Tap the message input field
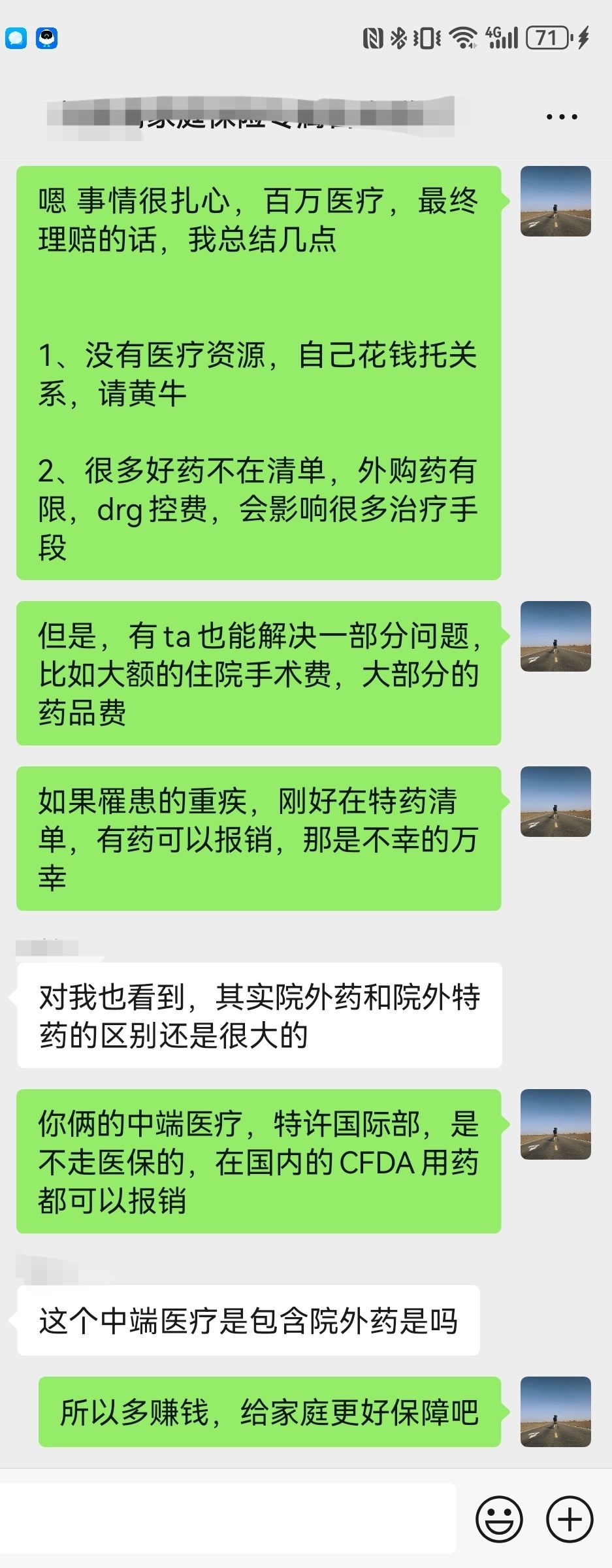 click(227, 1518)
